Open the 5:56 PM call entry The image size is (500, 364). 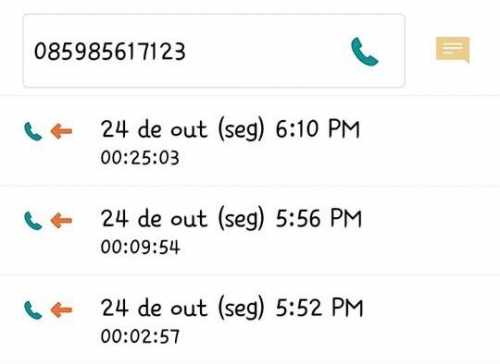click(250, 230)
